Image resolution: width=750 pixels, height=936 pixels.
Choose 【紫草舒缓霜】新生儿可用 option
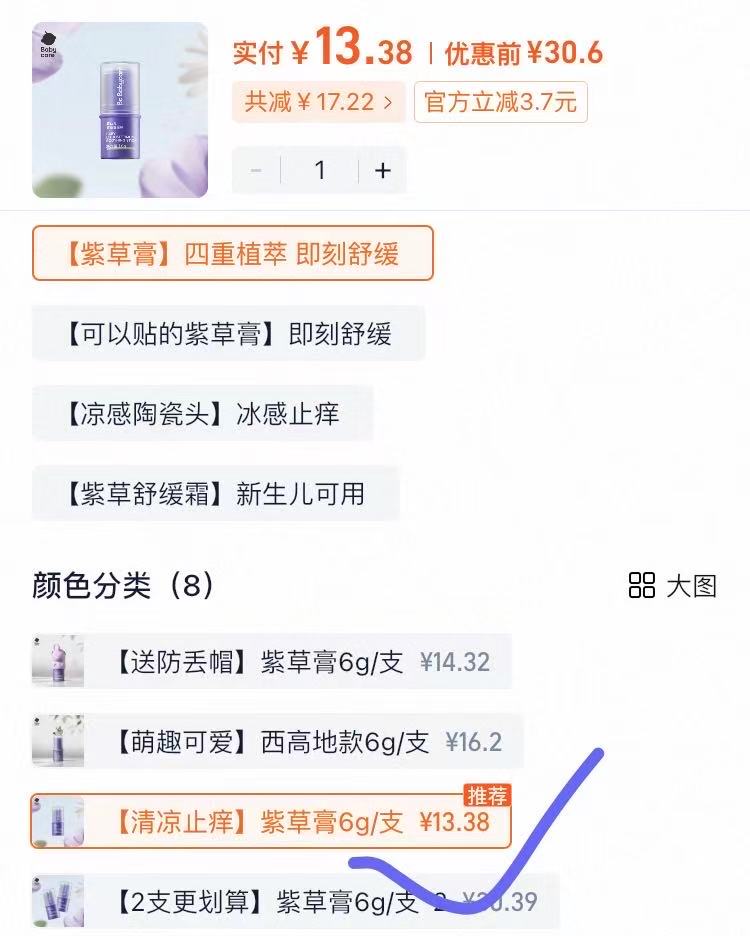pos(215,493)
